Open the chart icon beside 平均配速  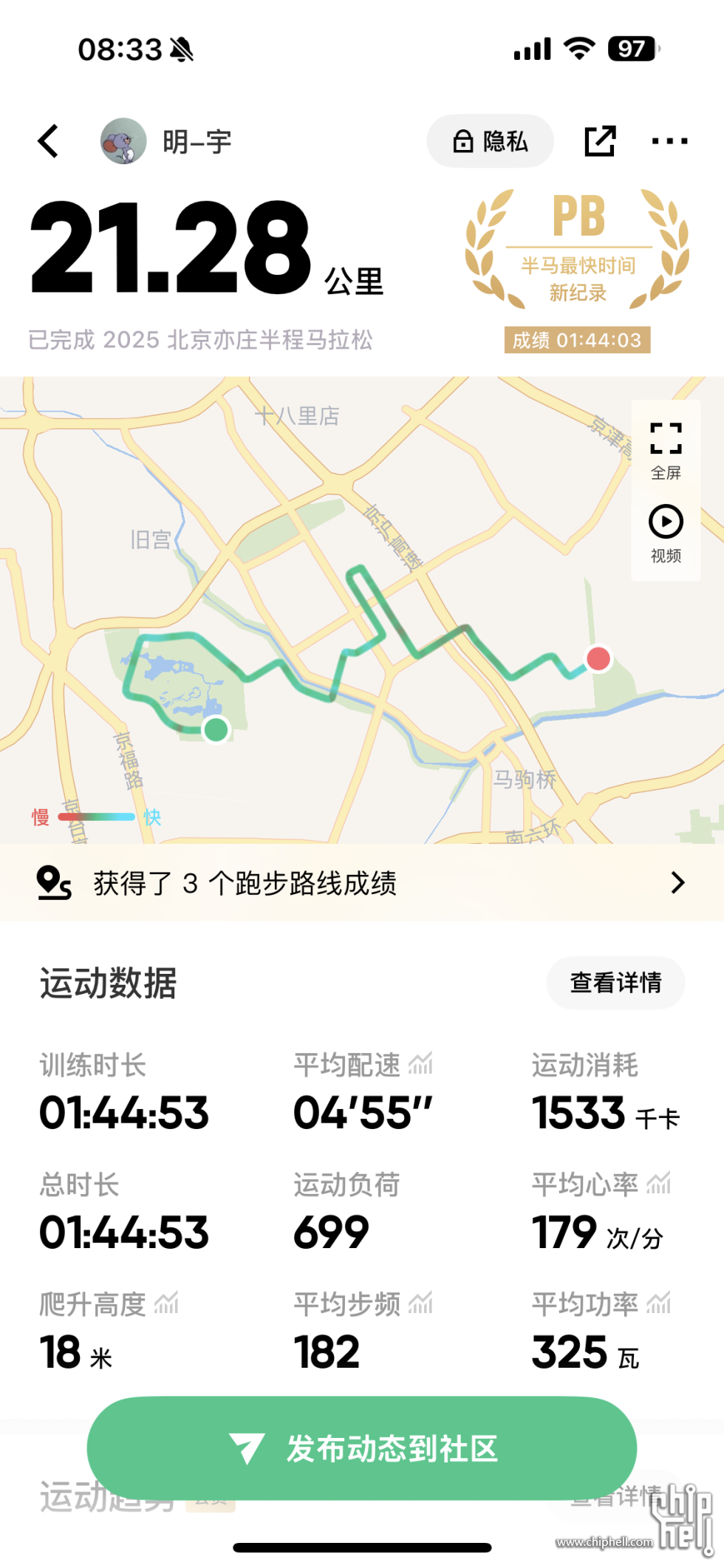[x=420, y=1064]
